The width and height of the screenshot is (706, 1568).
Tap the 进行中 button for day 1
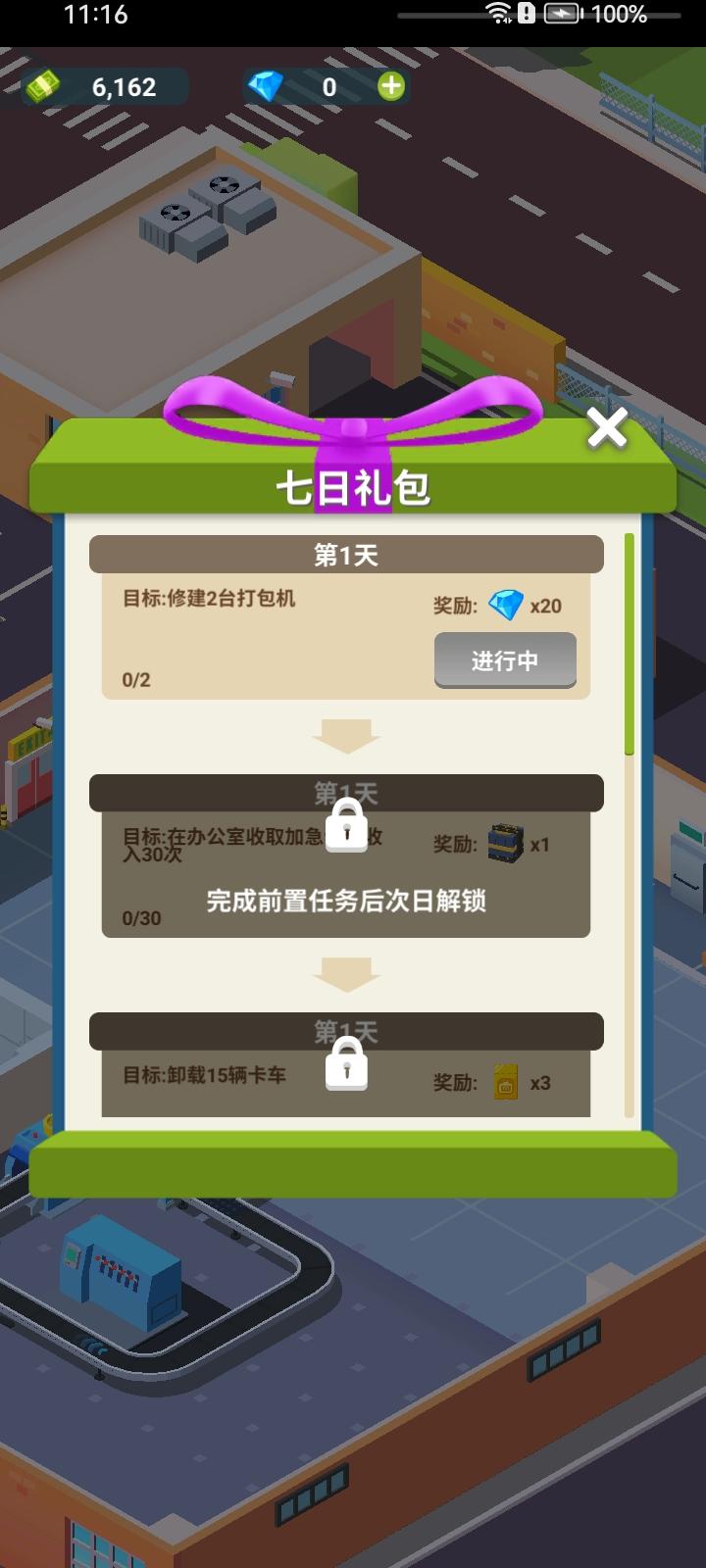coord(505,661)
